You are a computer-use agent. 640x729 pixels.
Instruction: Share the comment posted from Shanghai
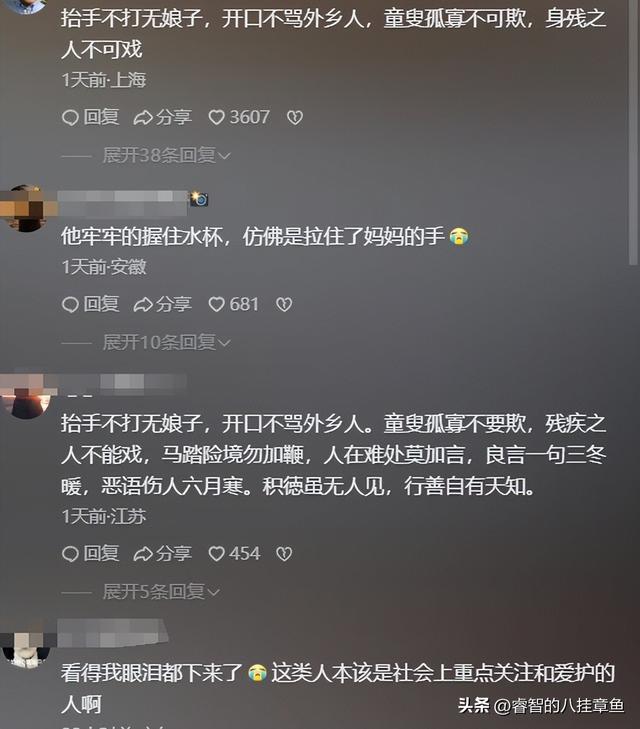pyautogui.click(x=162, y=117)
